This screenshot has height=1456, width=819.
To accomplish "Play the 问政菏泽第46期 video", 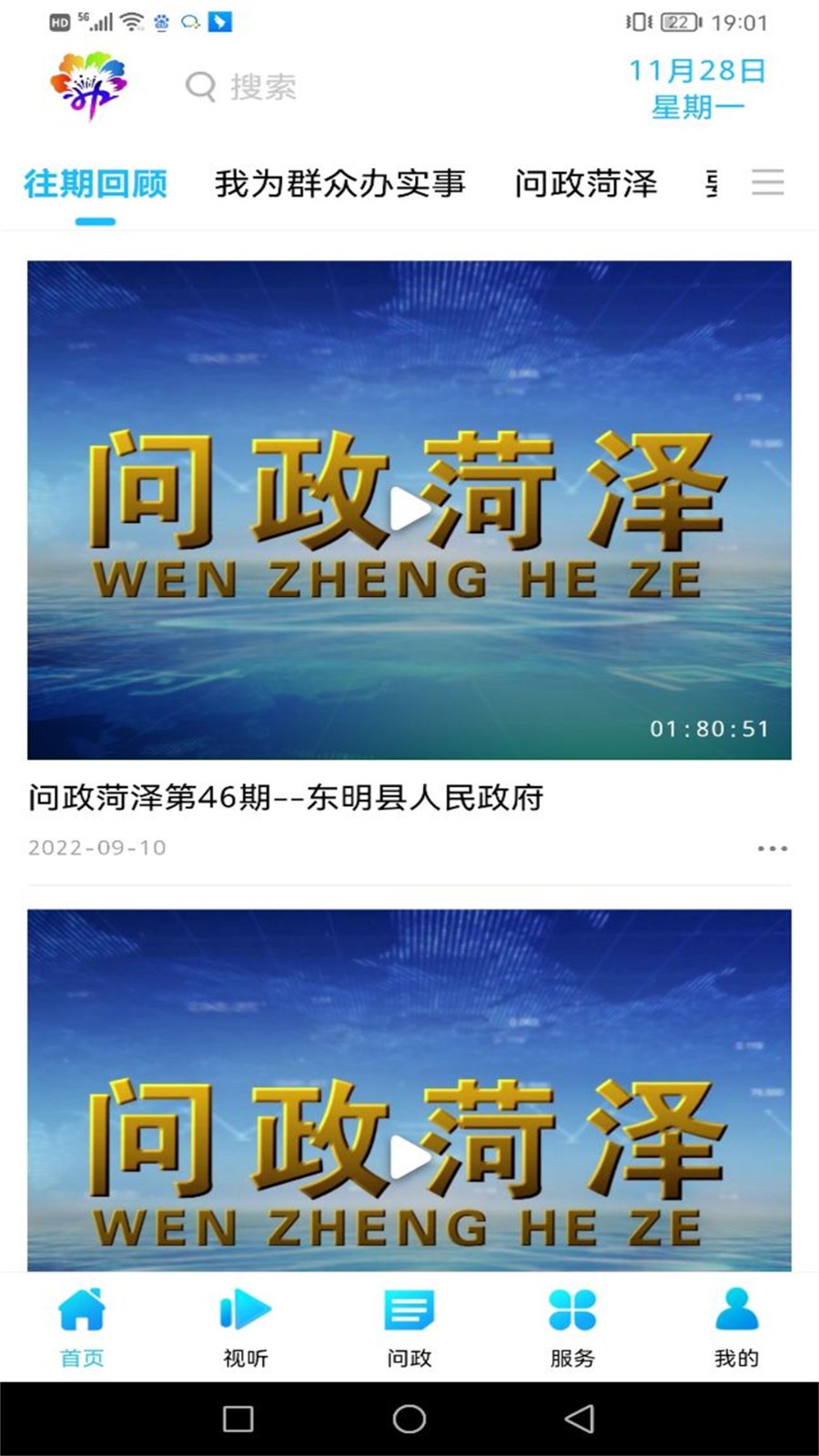I will [x=409, y=510].
